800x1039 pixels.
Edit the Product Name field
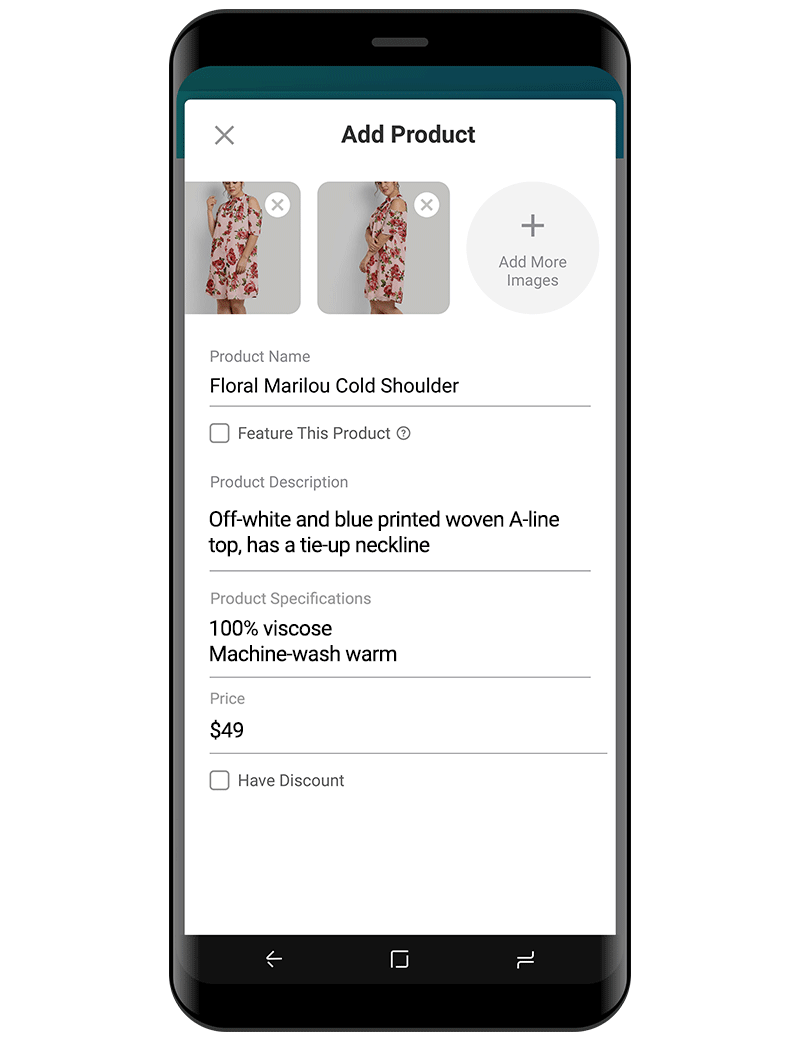(x=398, y=386)
